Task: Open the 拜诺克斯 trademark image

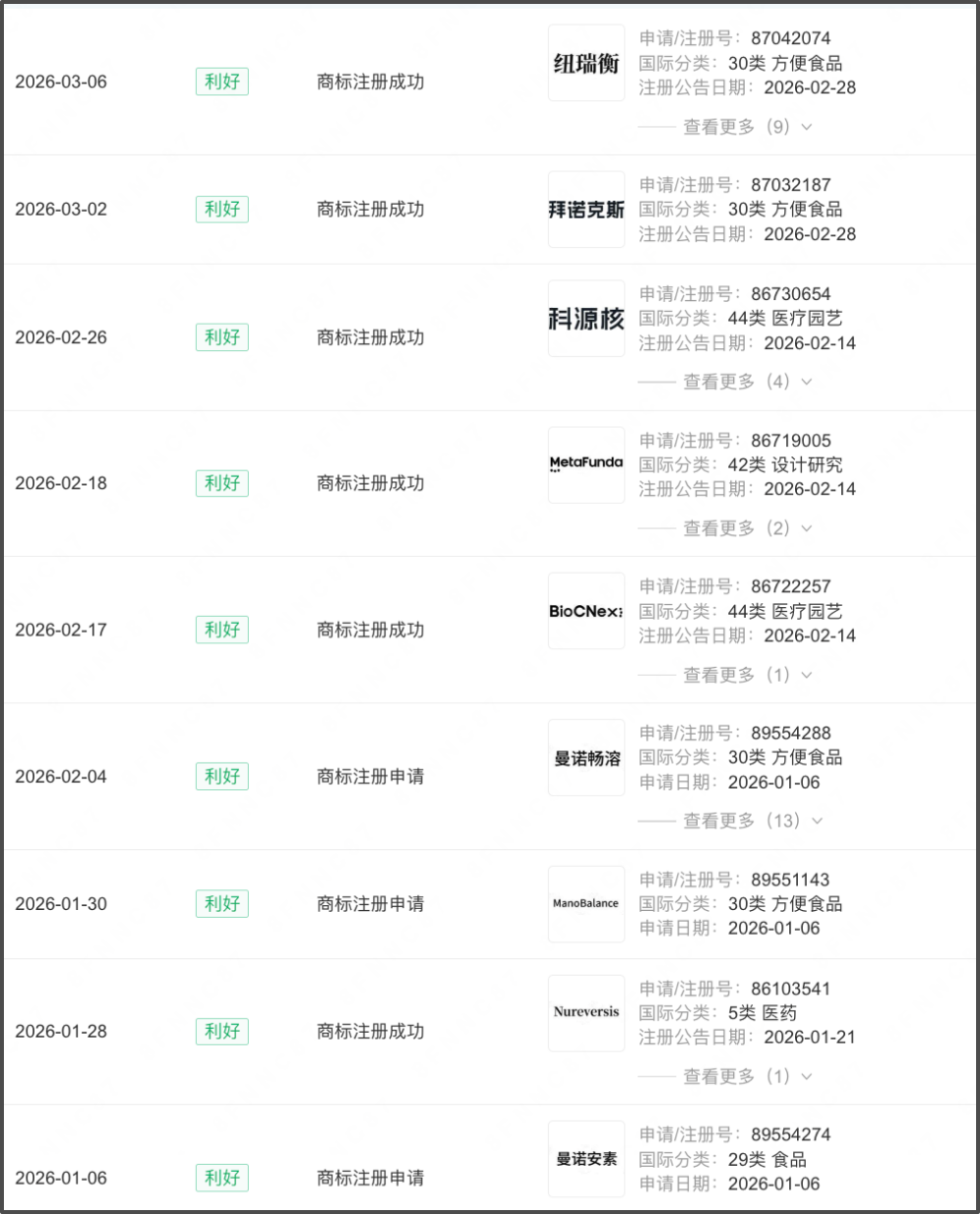Action: [x=586, y=210]
